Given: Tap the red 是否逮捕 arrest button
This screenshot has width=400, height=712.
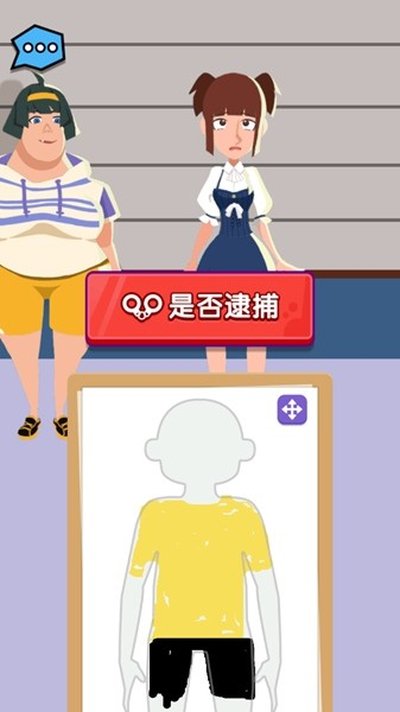Looking at the screenshot, I should point(200,308).
